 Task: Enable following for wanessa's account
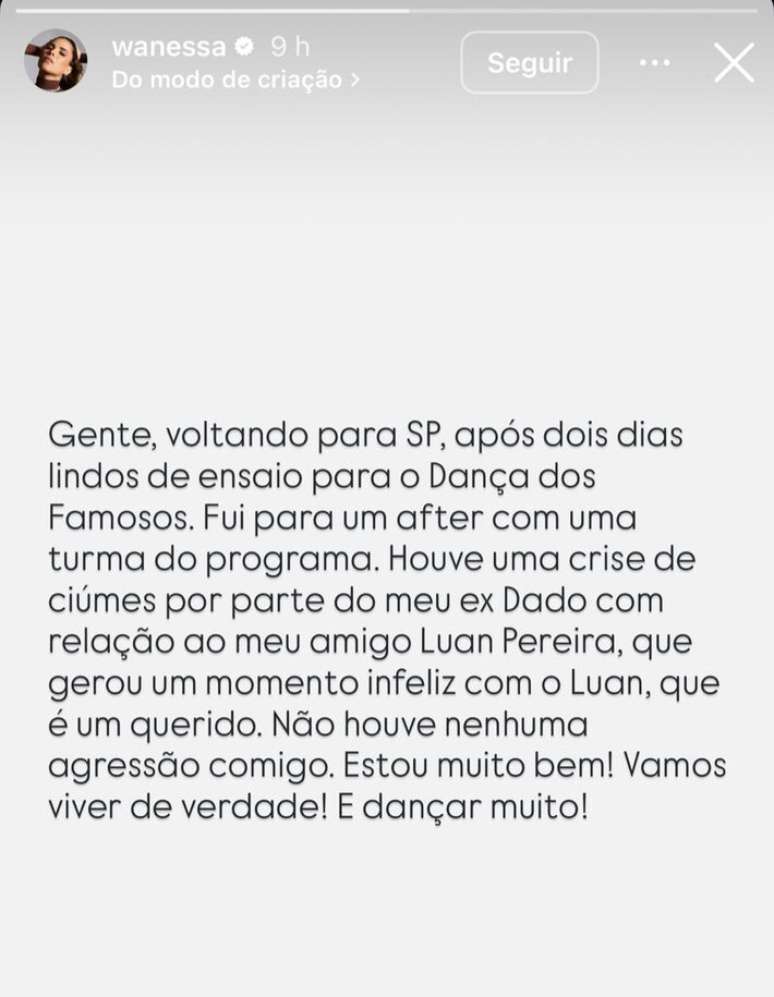pos(530,64)
